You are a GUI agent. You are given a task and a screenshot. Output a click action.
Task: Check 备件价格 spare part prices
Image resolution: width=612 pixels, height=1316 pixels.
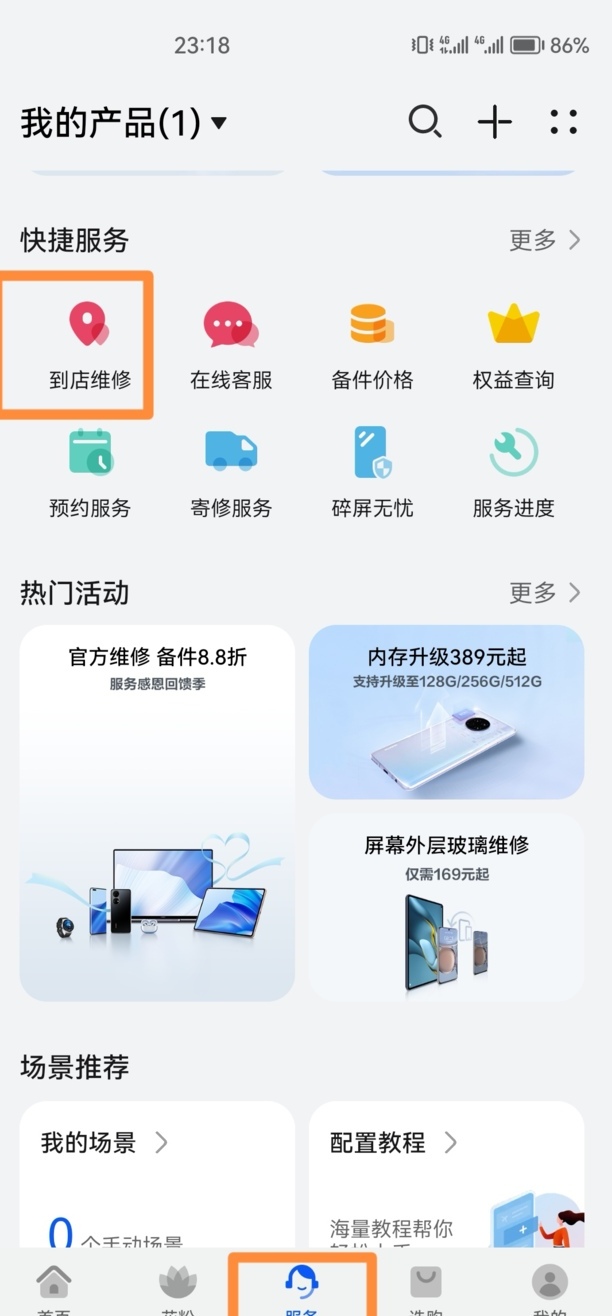tap(372, 344)
